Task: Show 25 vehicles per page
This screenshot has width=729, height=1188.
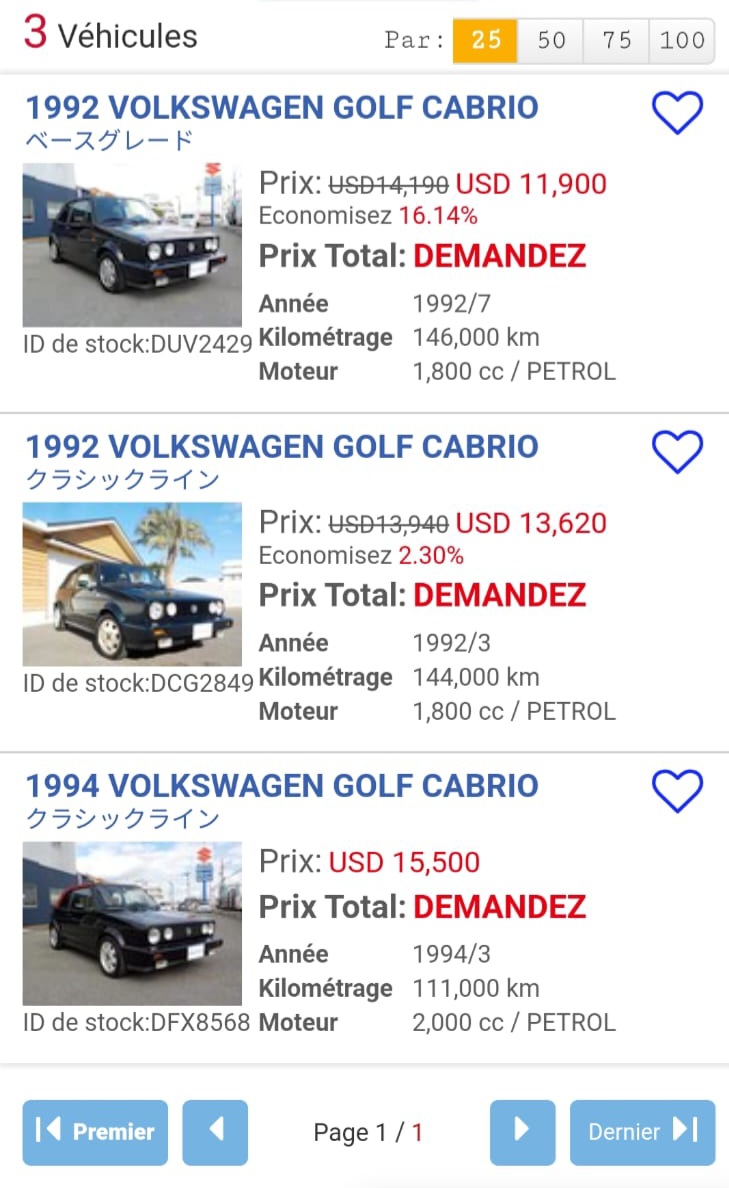Action: pos(485,40)
